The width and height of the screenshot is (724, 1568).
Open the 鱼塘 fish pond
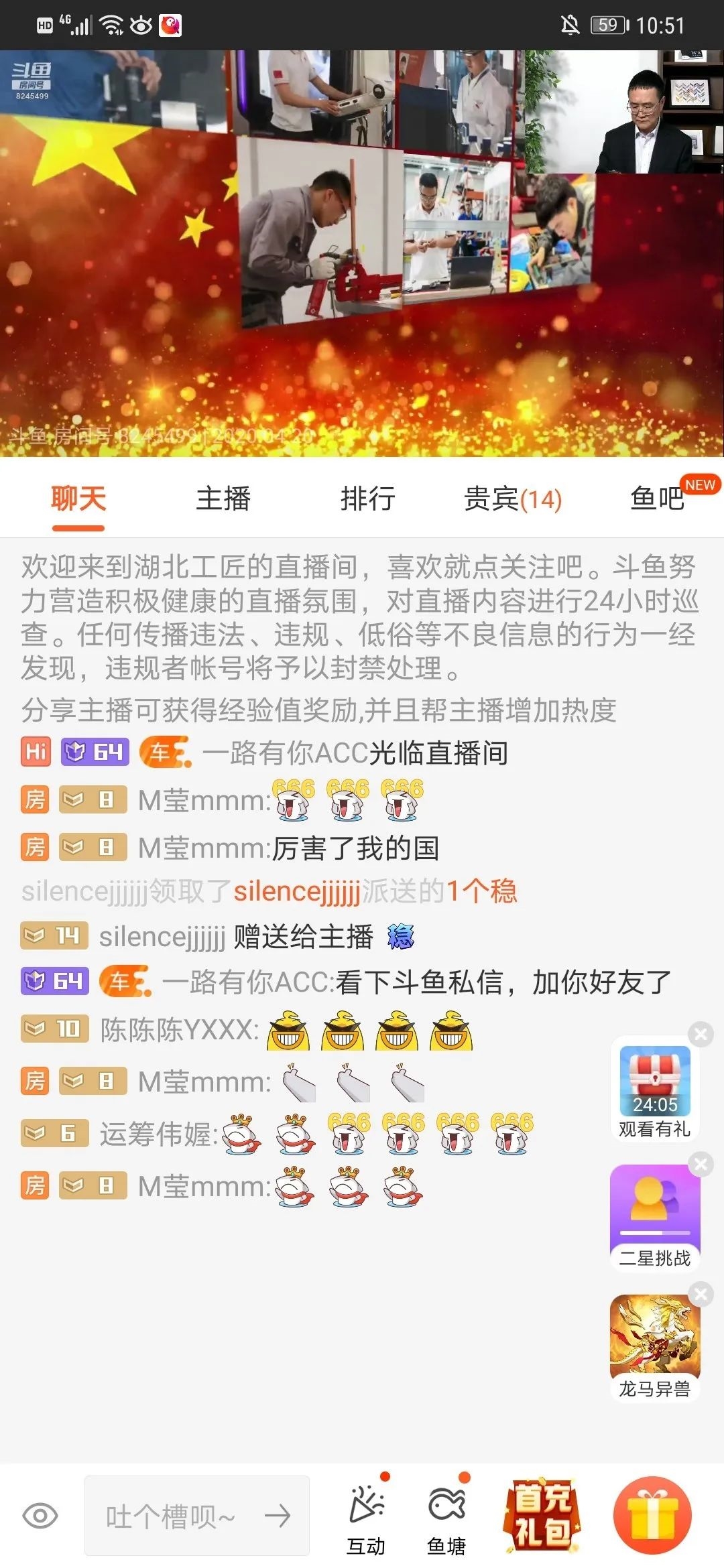tap(446, 1517)
